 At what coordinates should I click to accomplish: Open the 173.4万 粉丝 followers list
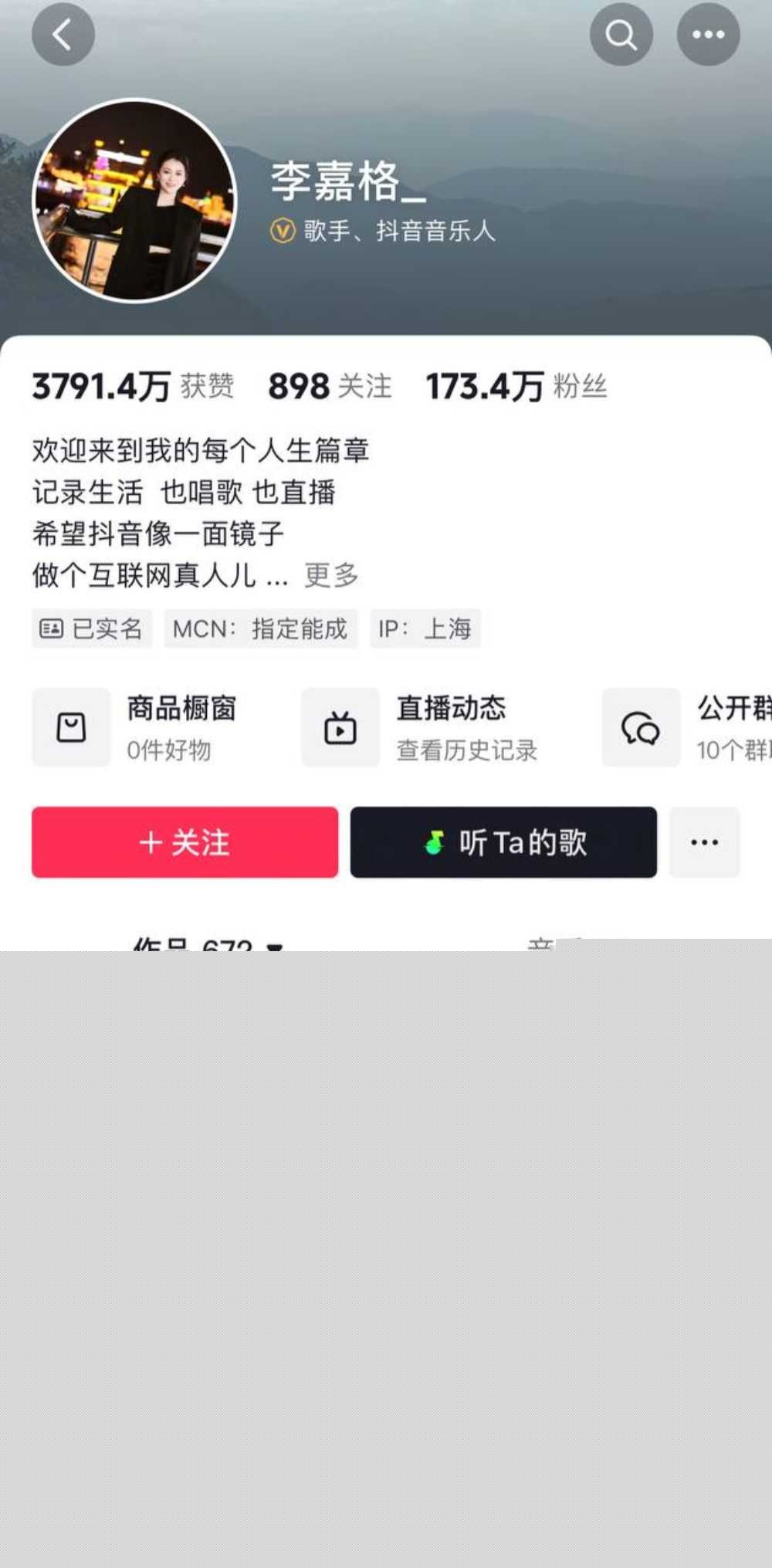(516, 386)
